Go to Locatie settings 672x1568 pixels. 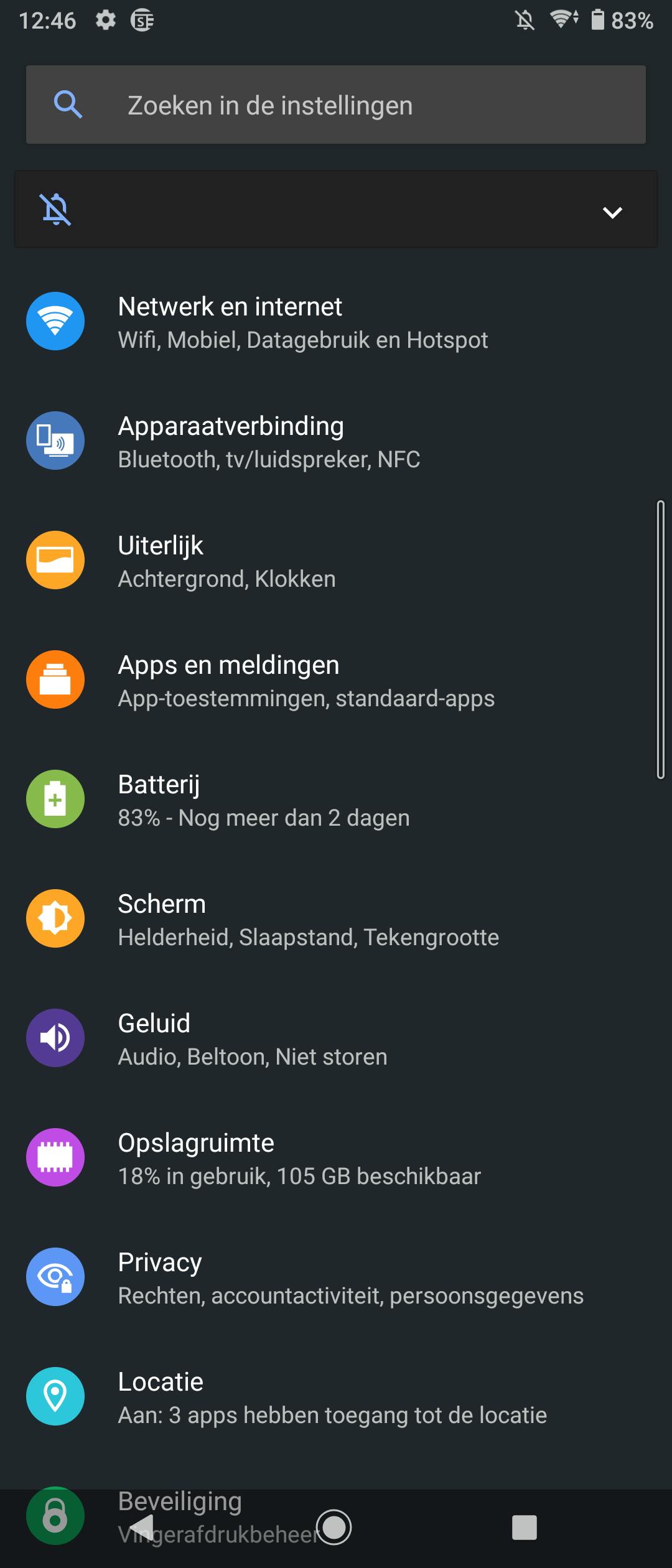[336, 1397]
